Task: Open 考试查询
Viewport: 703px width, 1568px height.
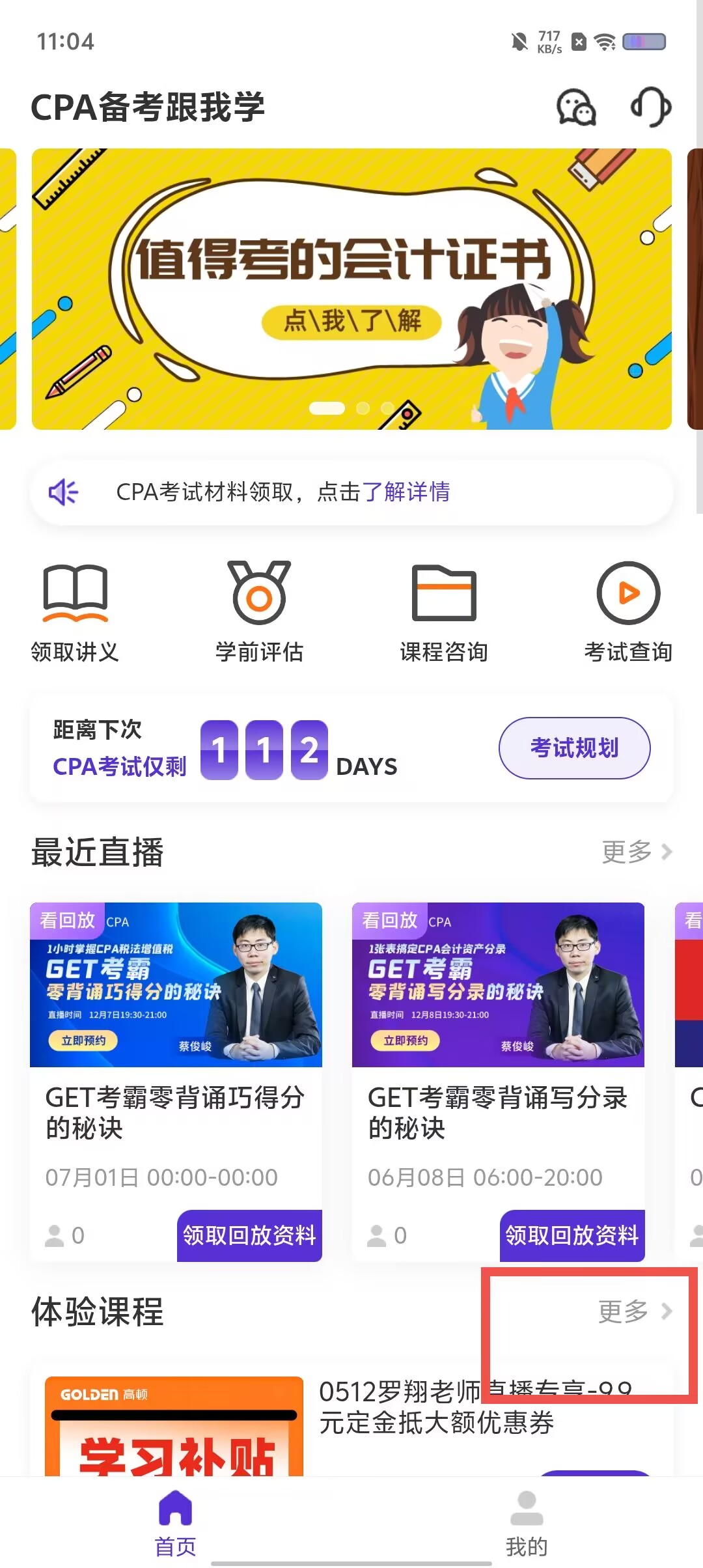Action: pyautogui.click(x=628, y=612)
